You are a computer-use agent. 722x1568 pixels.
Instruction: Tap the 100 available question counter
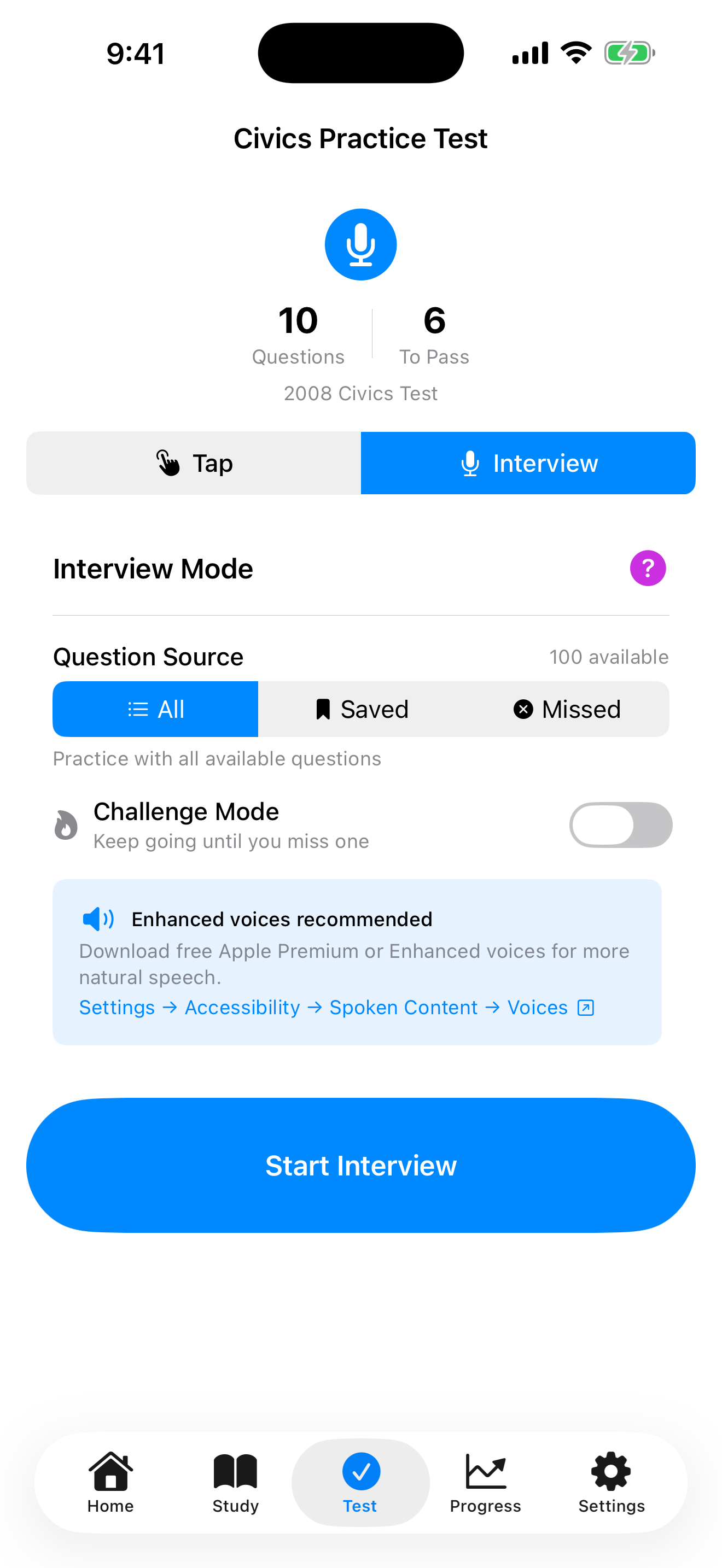coord(608,657)
